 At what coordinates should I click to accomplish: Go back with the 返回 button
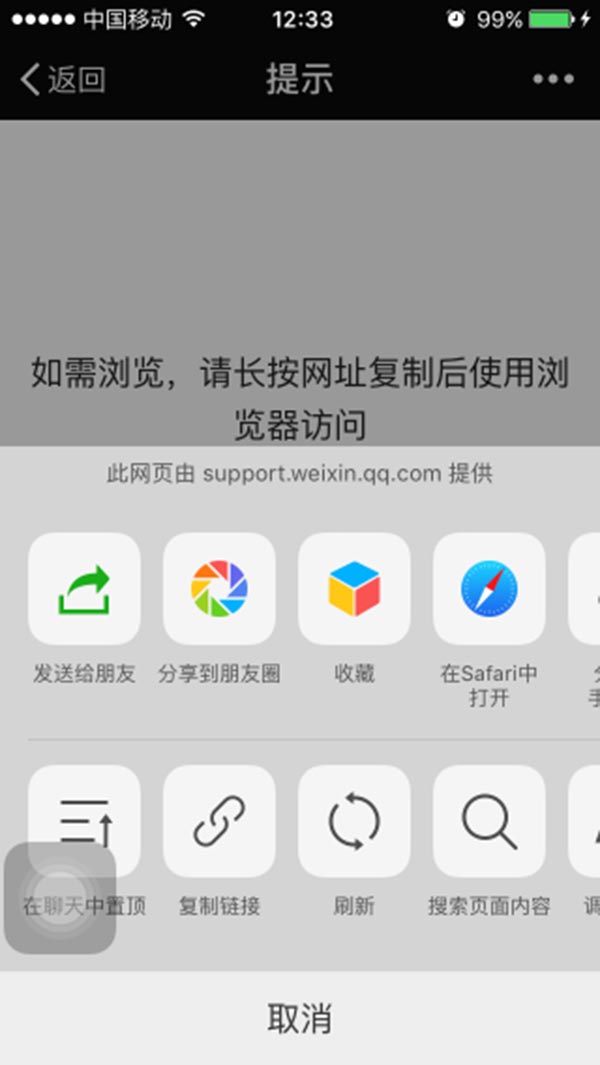[x=63, y=80]
